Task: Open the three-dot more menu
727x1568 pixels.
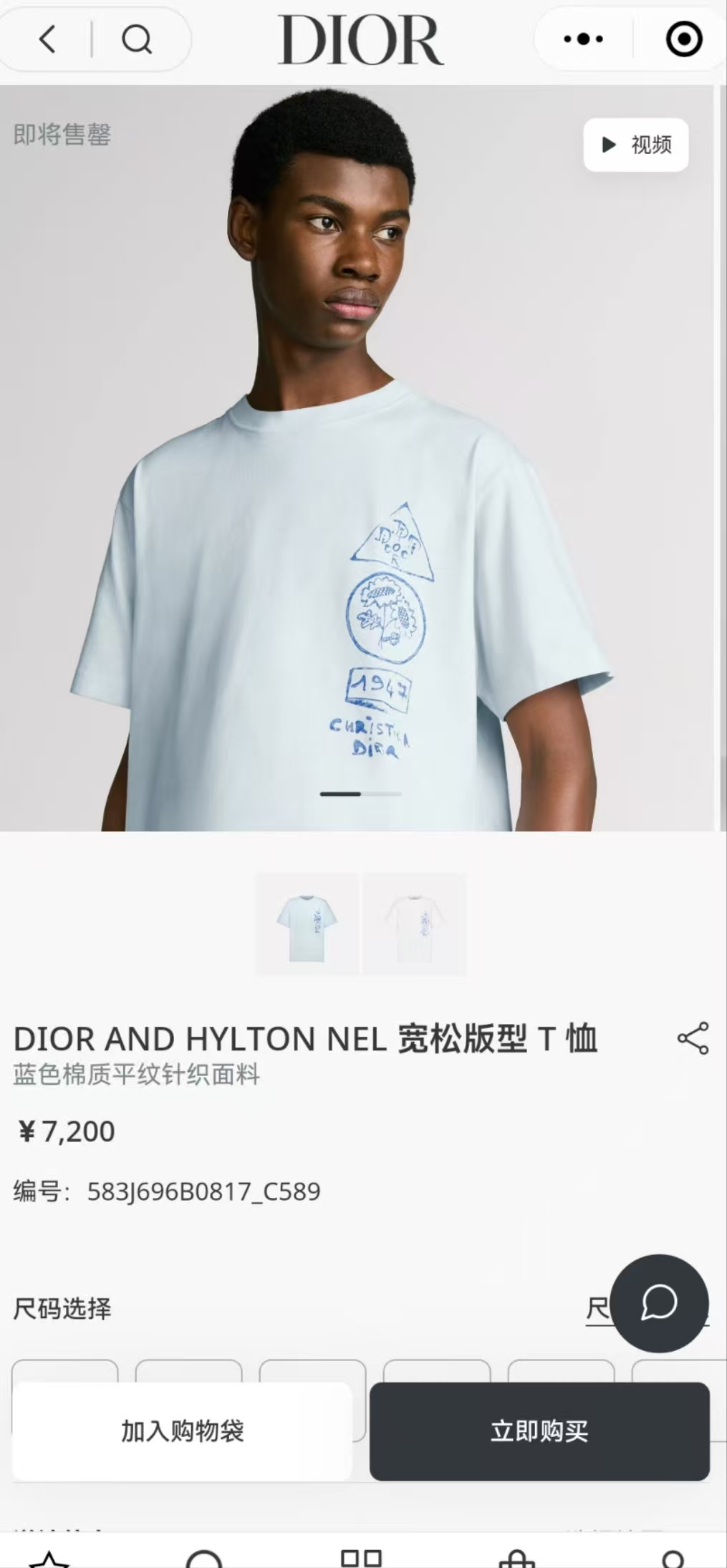Action: 583,39
